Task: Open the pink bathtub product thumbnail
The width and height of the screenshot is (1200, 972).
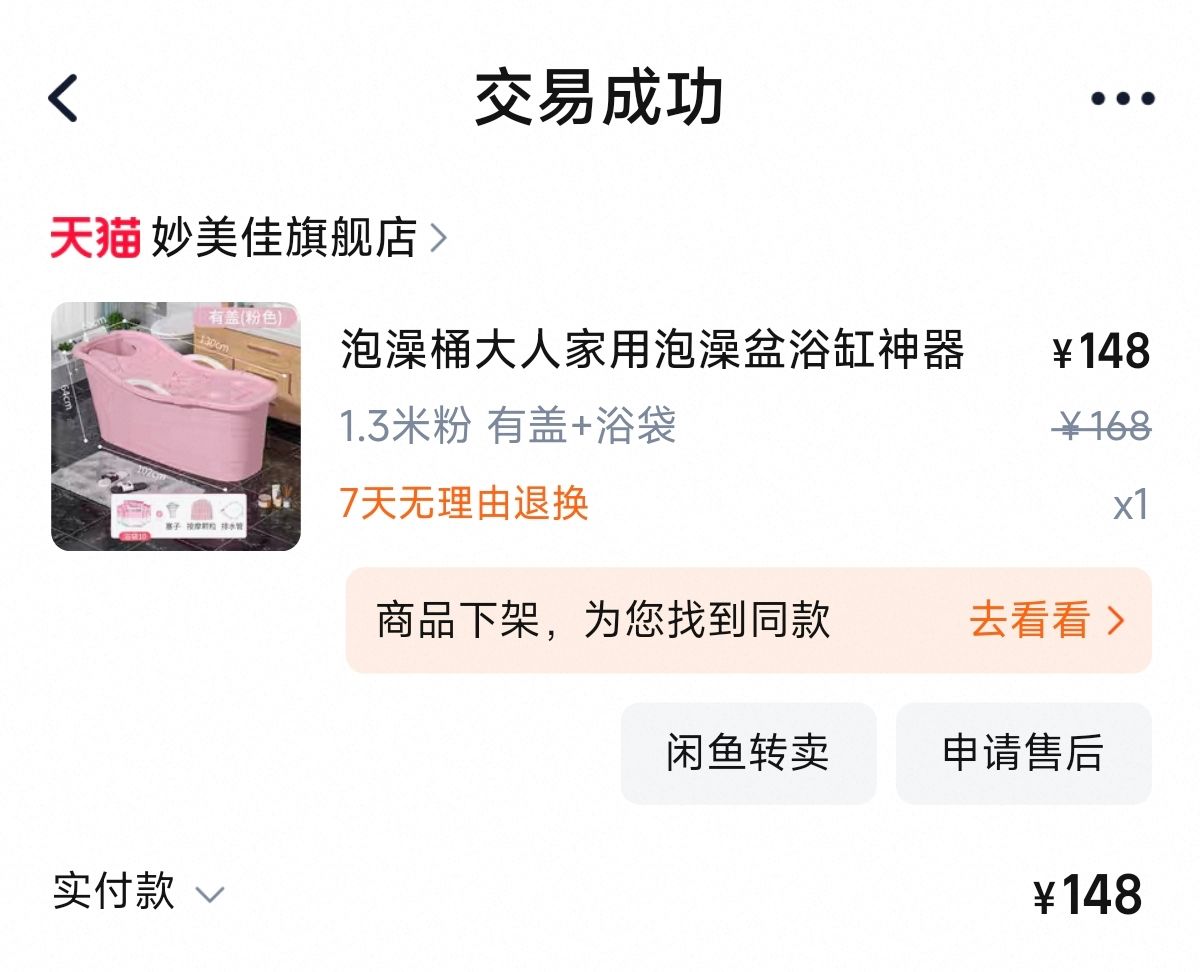Action: (x=176, y=426)
